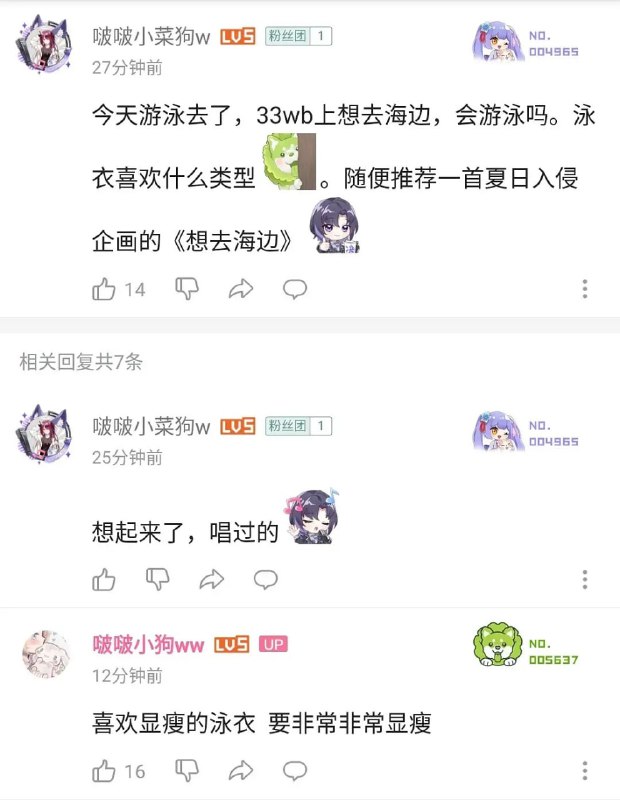This screenshot has width=620, height=800.
Task: Reply to 啵啵小狗ww's comment
Action: [x=294, y=770]
